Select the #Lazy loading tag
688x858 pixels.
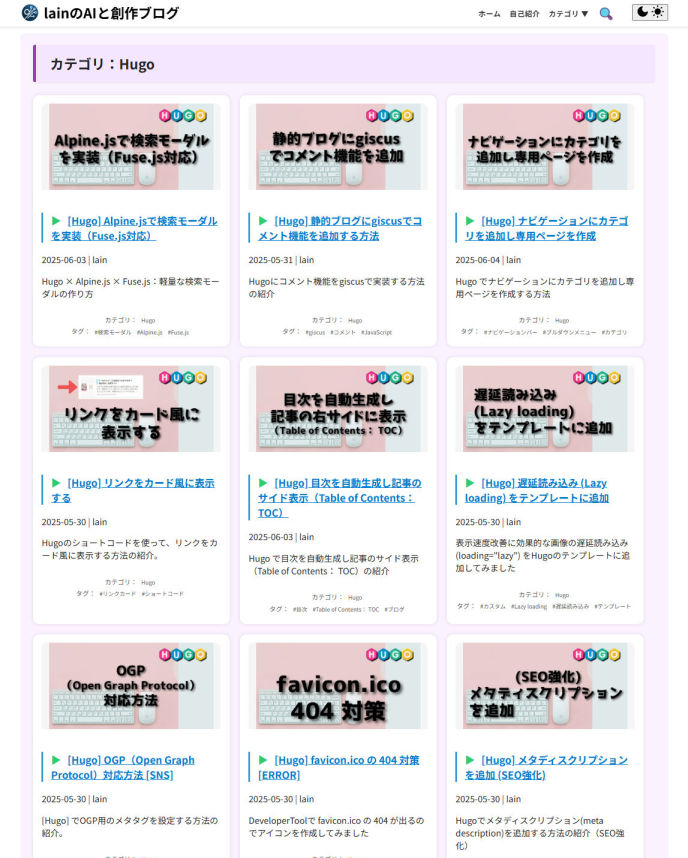tap(529, 606)
